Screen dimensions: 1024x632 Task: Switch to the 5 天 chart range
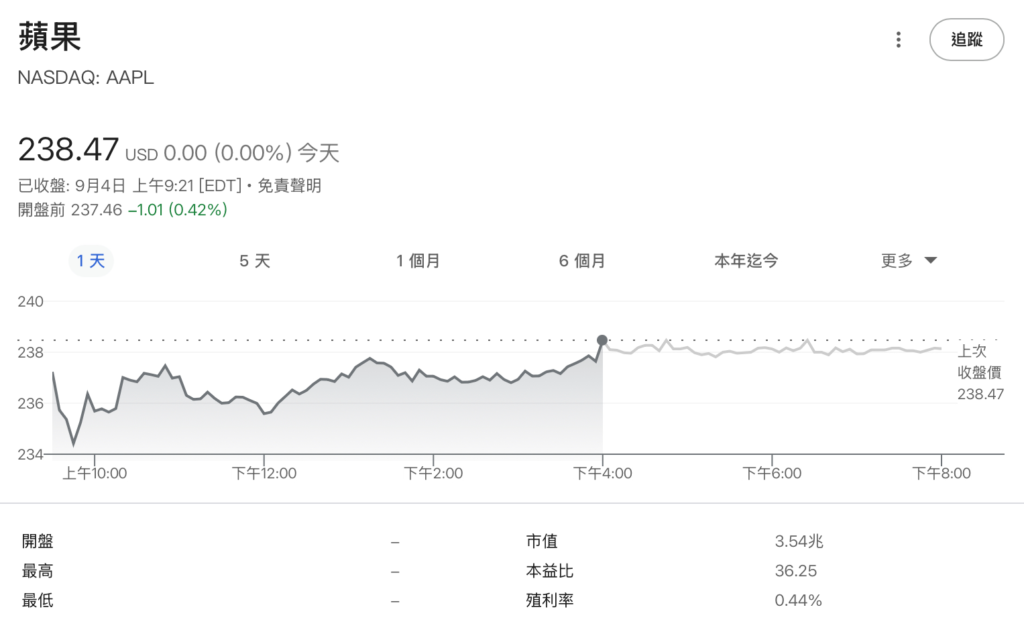[x=254, y=261]
